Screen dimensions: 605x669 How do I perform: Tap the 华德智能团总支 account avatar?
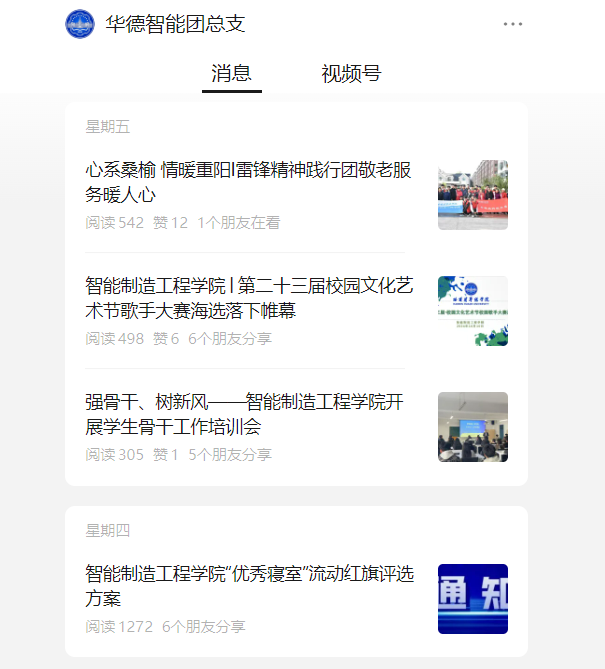click(80, 24)
